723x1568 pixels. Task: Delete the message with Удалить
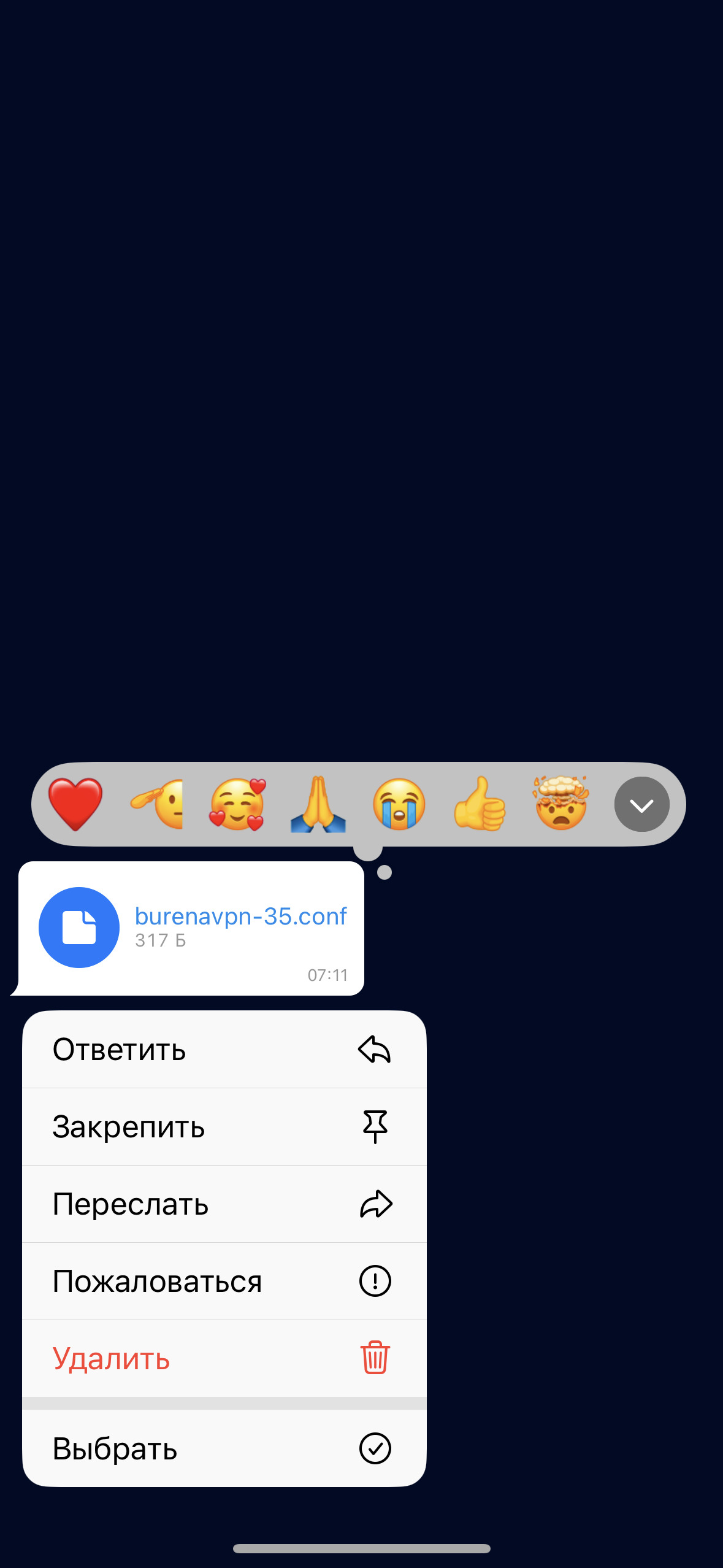(224, 1359)
